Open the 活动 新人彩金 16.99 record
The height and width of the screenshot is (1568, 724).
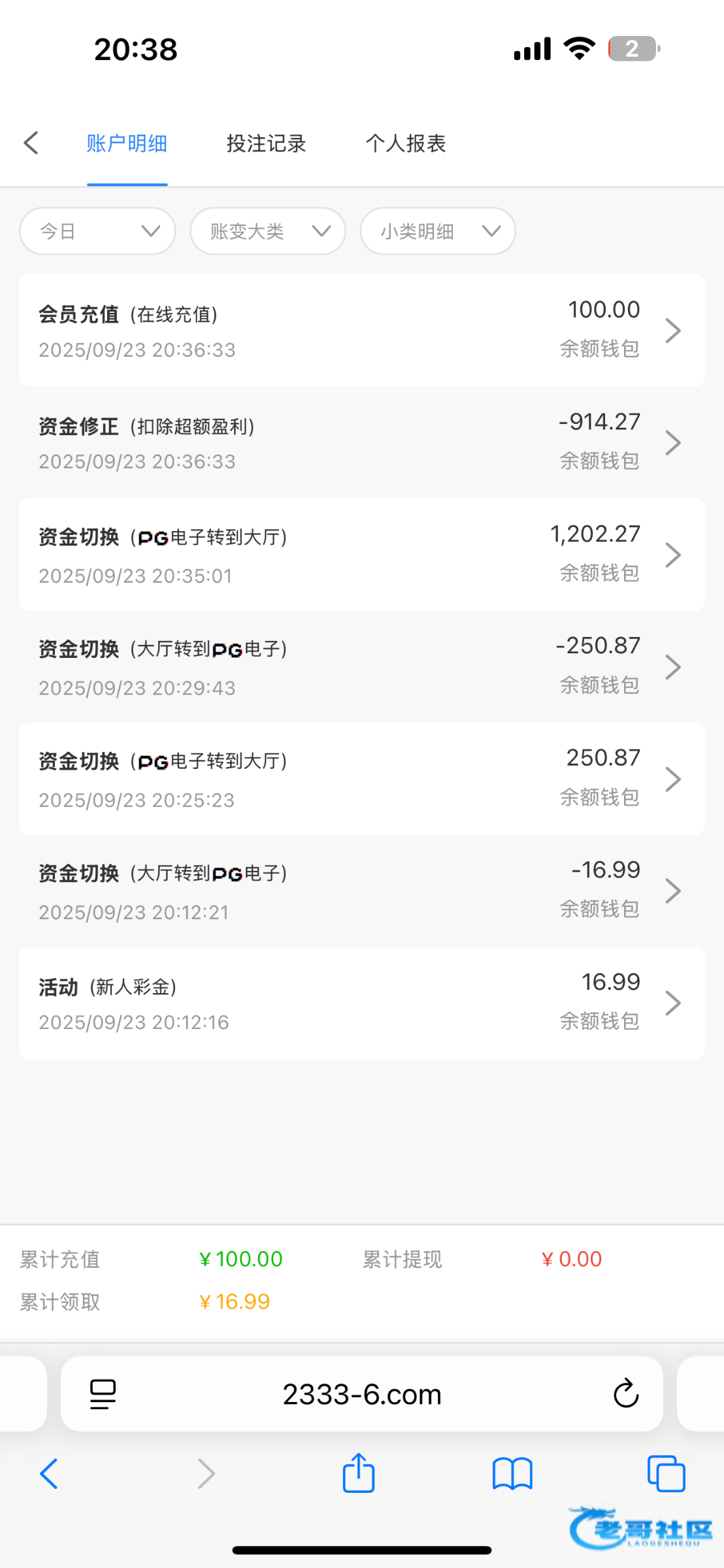(362, 1003)
